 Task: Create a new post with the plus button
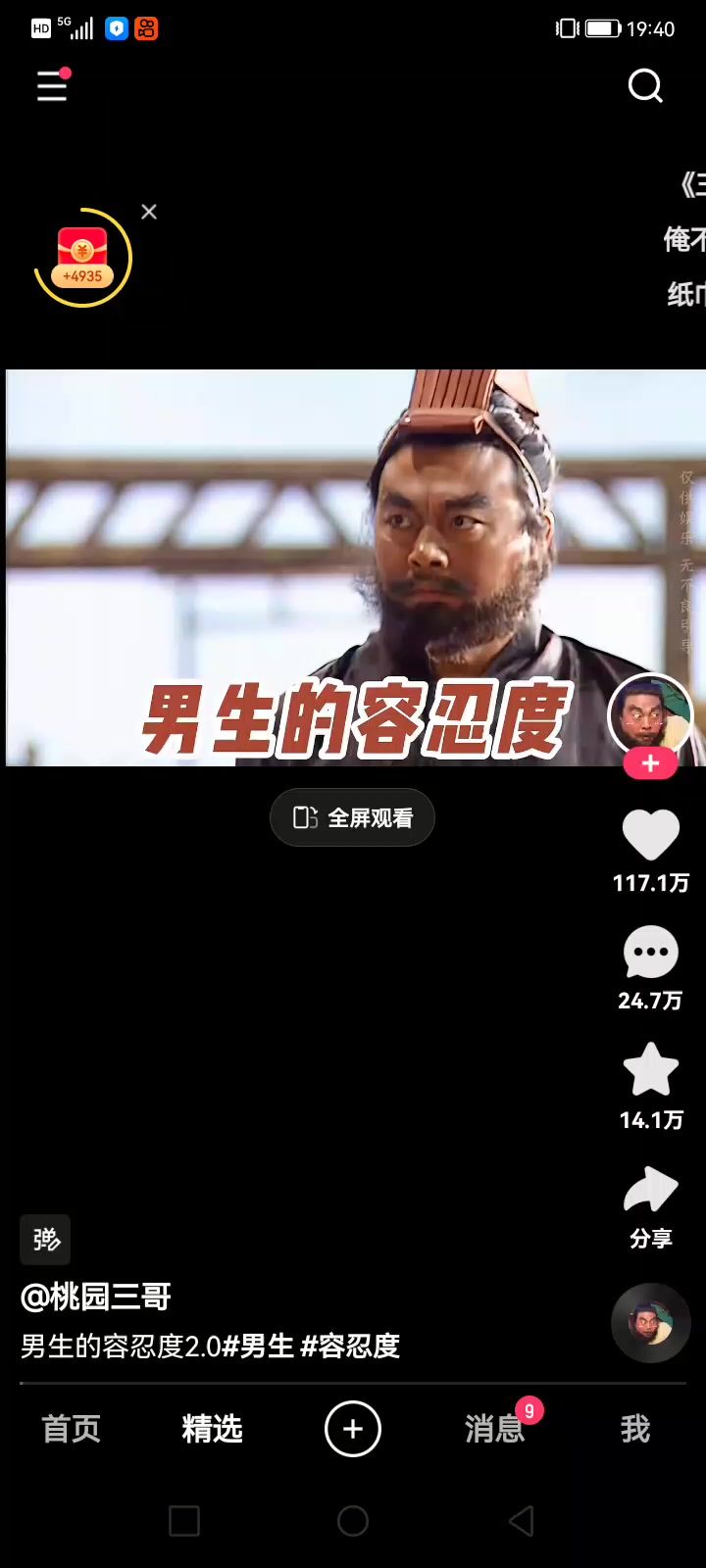(x=353, y=1429)
